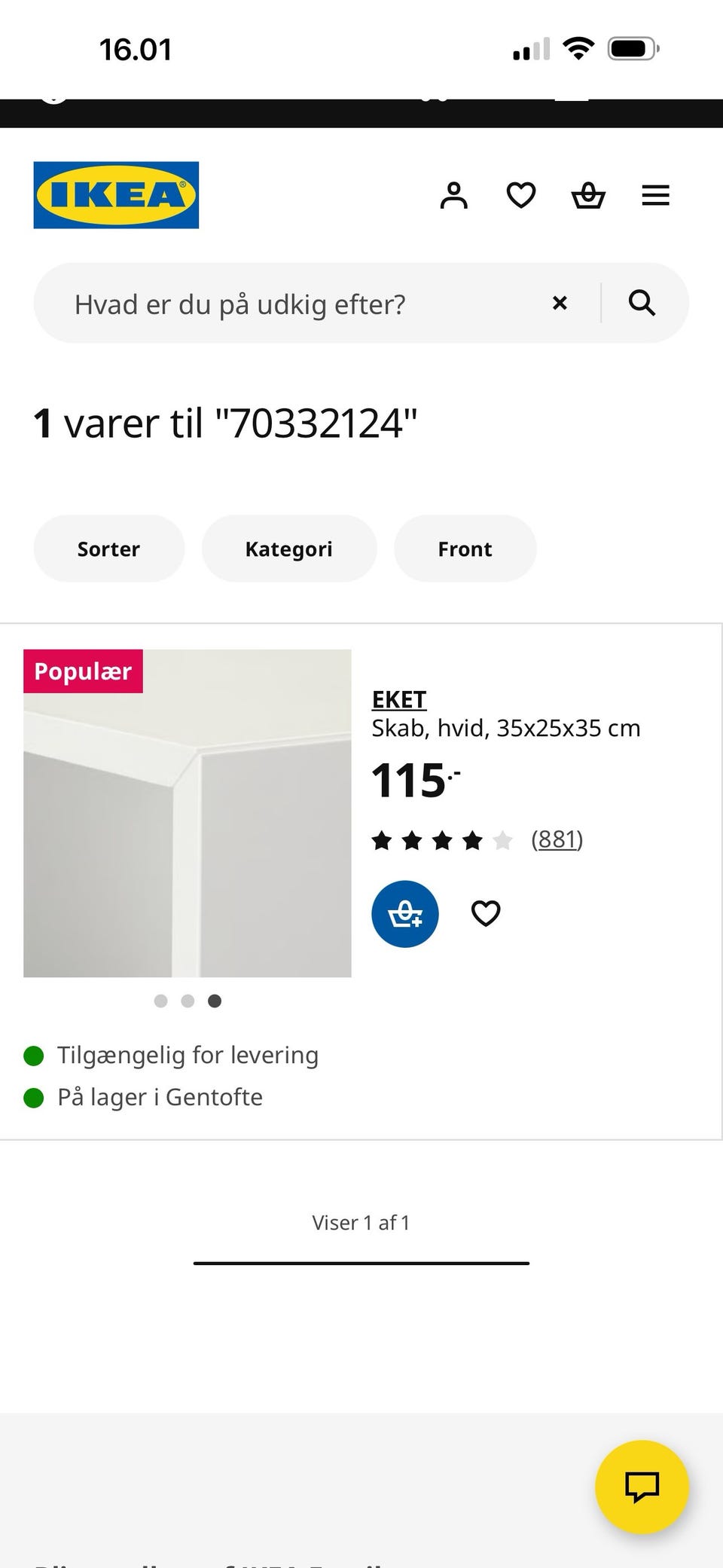View the 881 customer reviews

[x=557, y=839]
